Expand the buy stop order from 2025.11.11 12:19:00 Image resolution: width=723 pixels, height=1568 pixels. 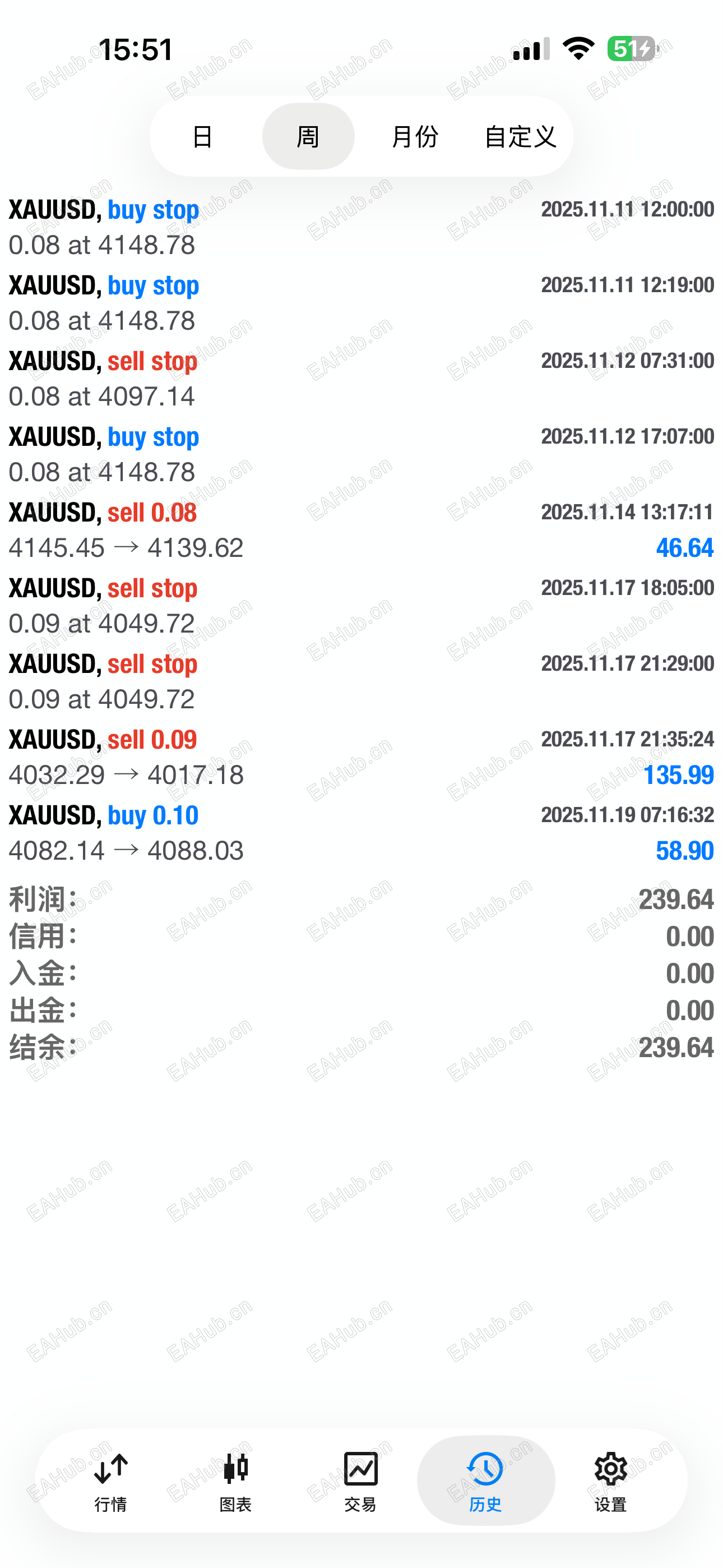point(361,302)
